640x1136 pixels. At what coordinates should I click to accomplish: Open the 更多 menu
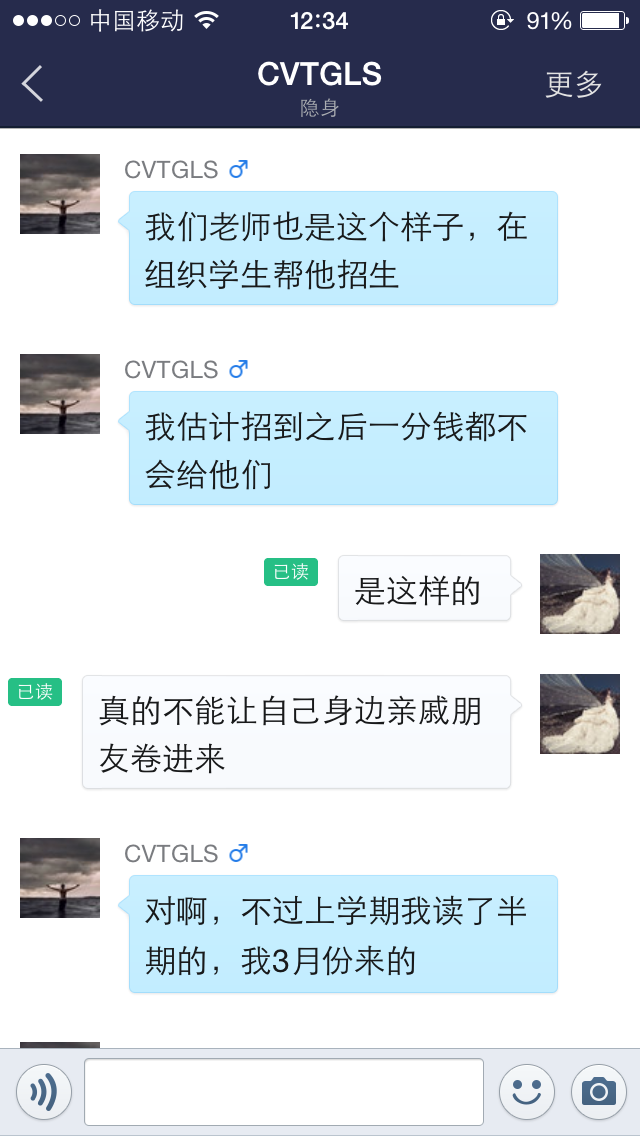(573, 85)
